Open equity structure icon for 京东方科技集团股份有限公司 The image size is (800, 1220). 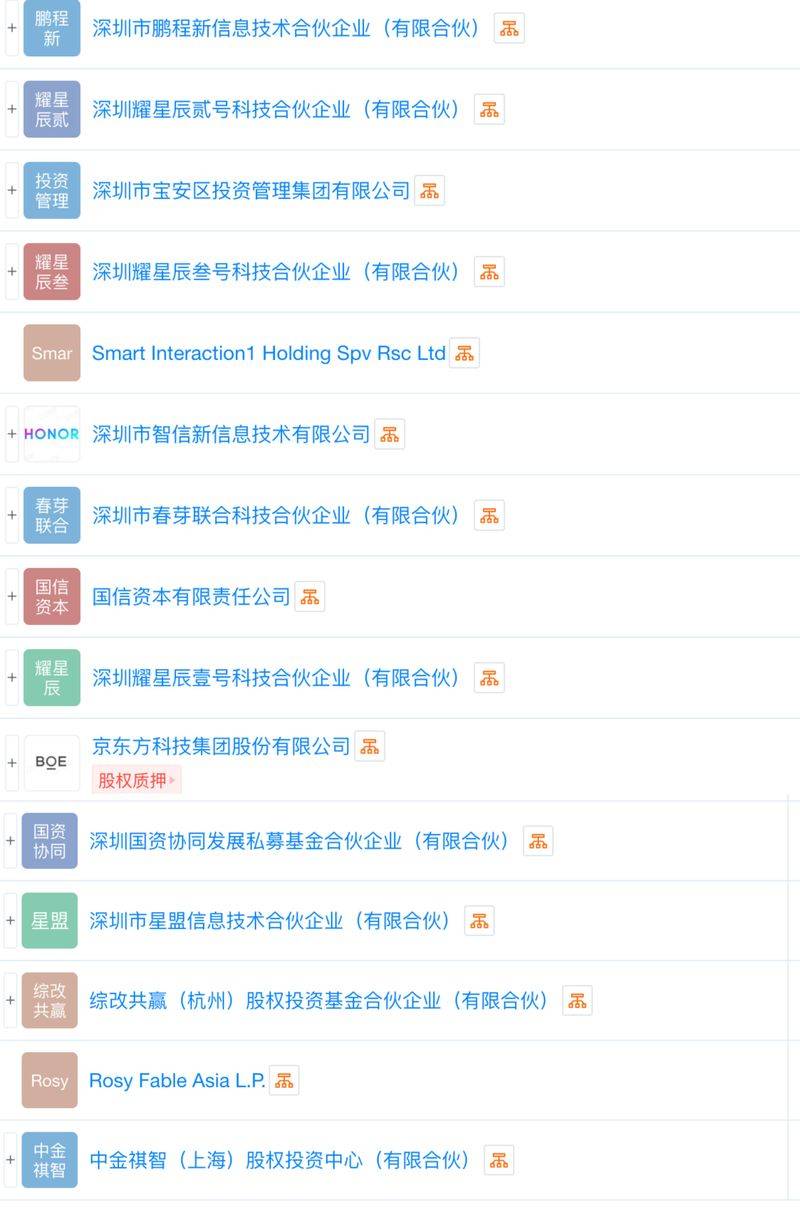[369, 744]
